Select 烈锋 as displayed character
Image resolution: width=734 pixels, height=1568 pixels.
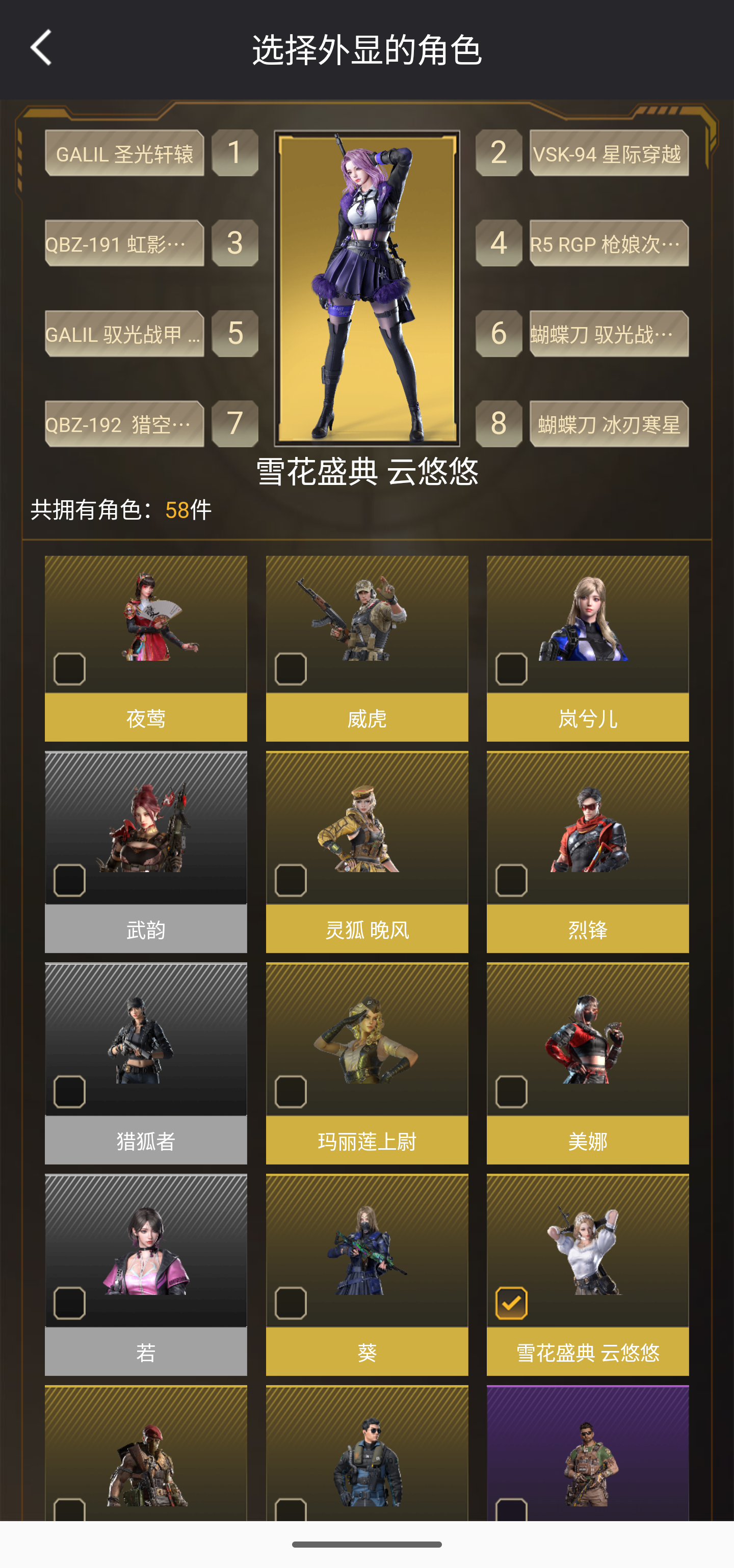(511, 880)
